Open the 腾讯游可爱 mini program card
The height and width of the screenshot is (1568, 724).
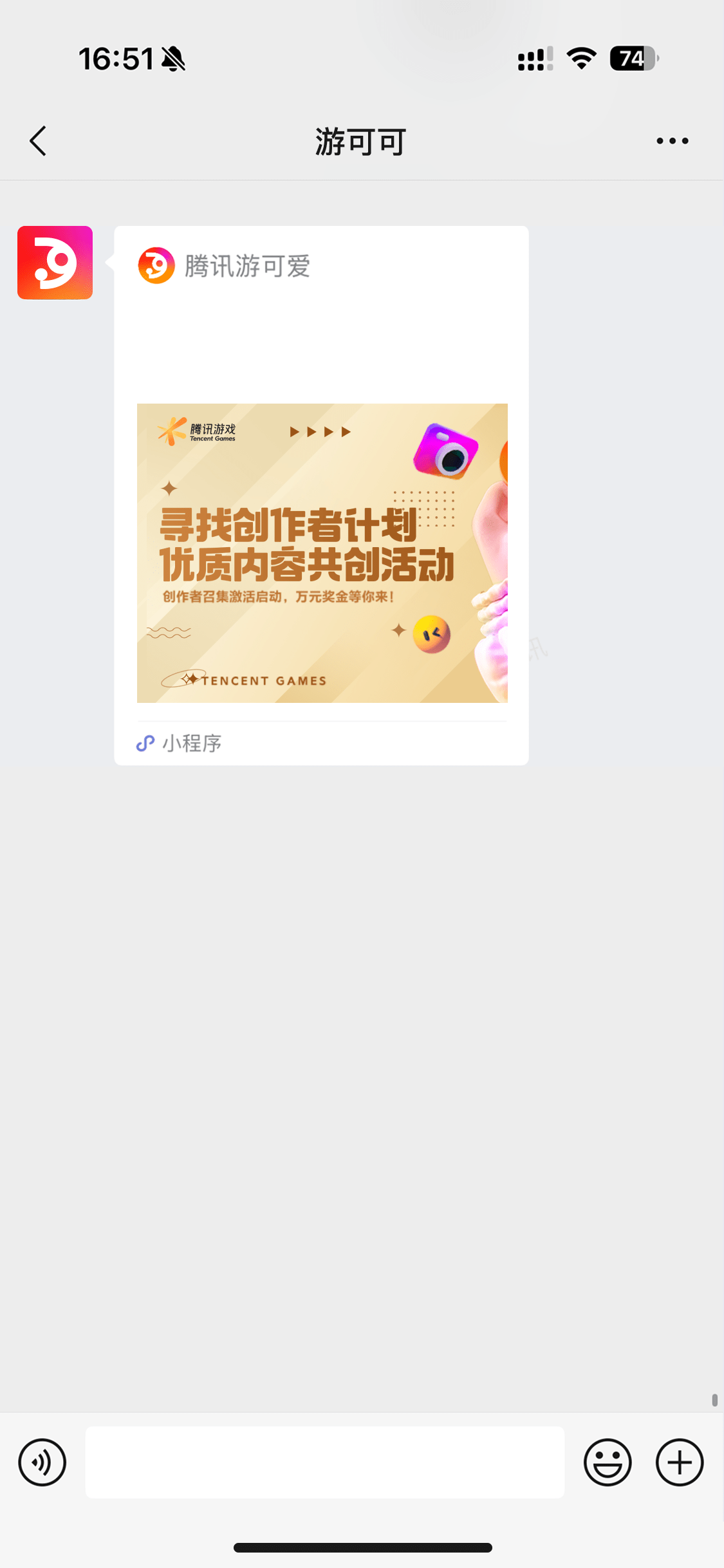(x=322, y=552)
